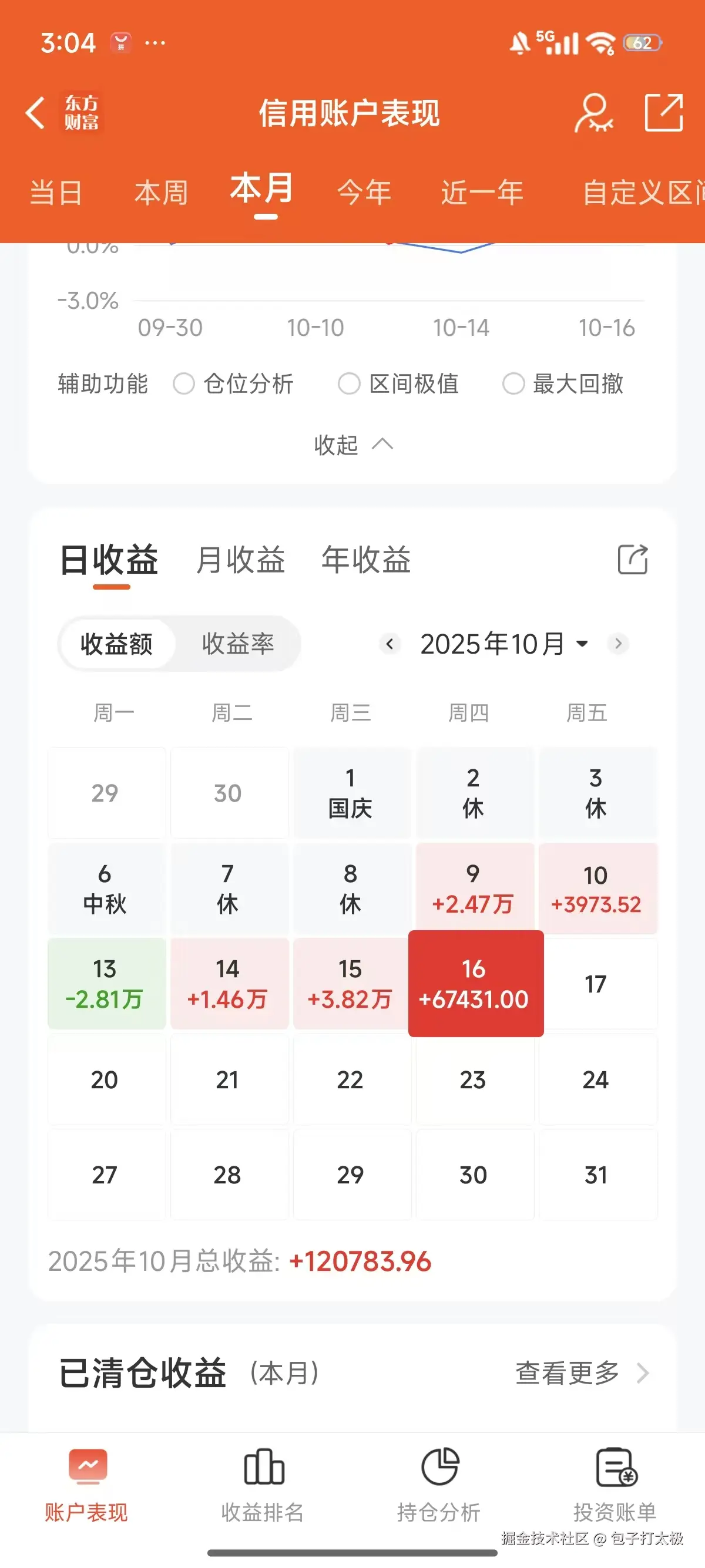Select October 16 on the earnings calendar
This screenshot has height=1568, width=705.
pyautogui.click(x=475, y=984)
